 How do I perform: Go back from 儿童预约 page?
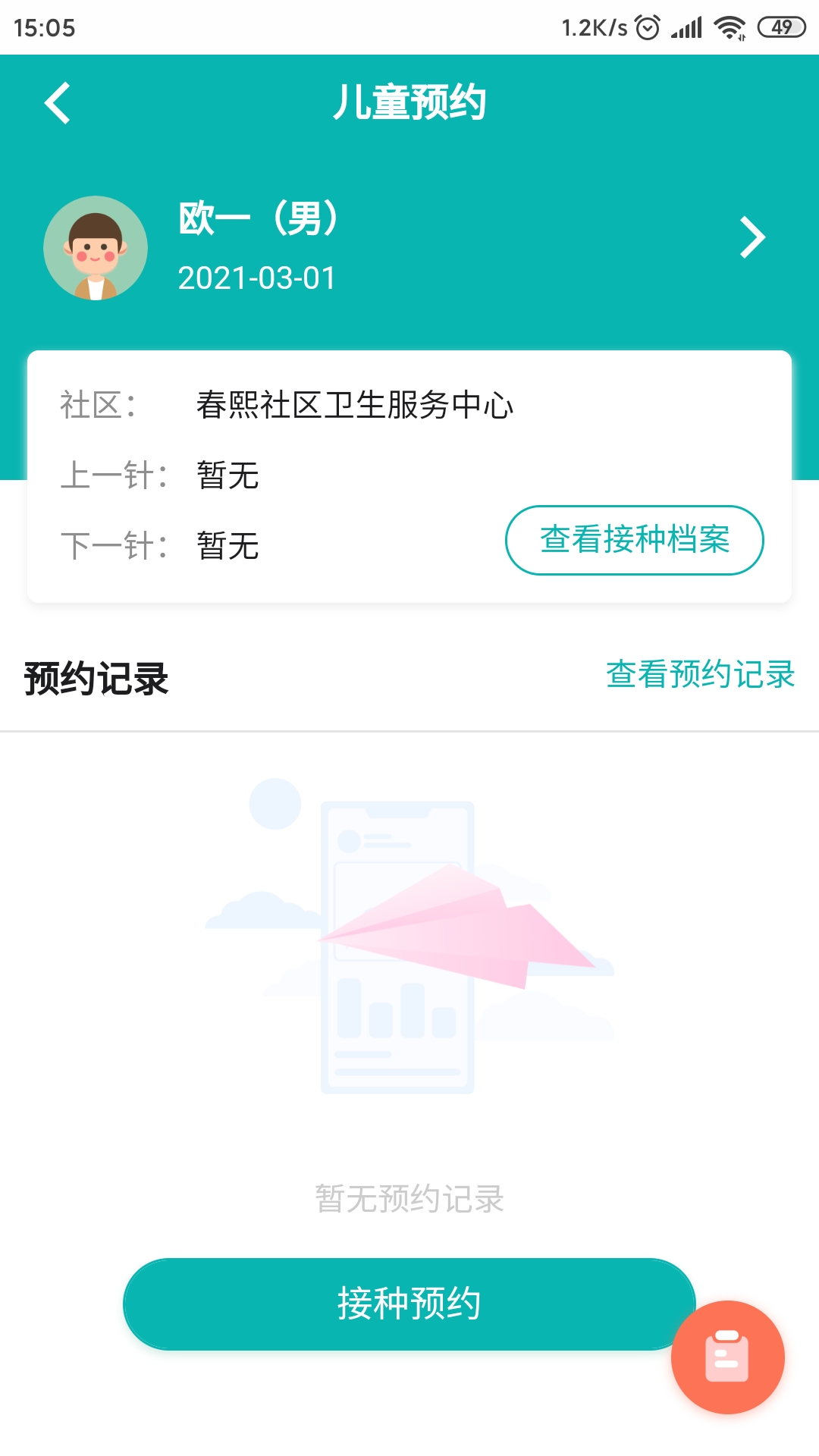coord(58,102)
